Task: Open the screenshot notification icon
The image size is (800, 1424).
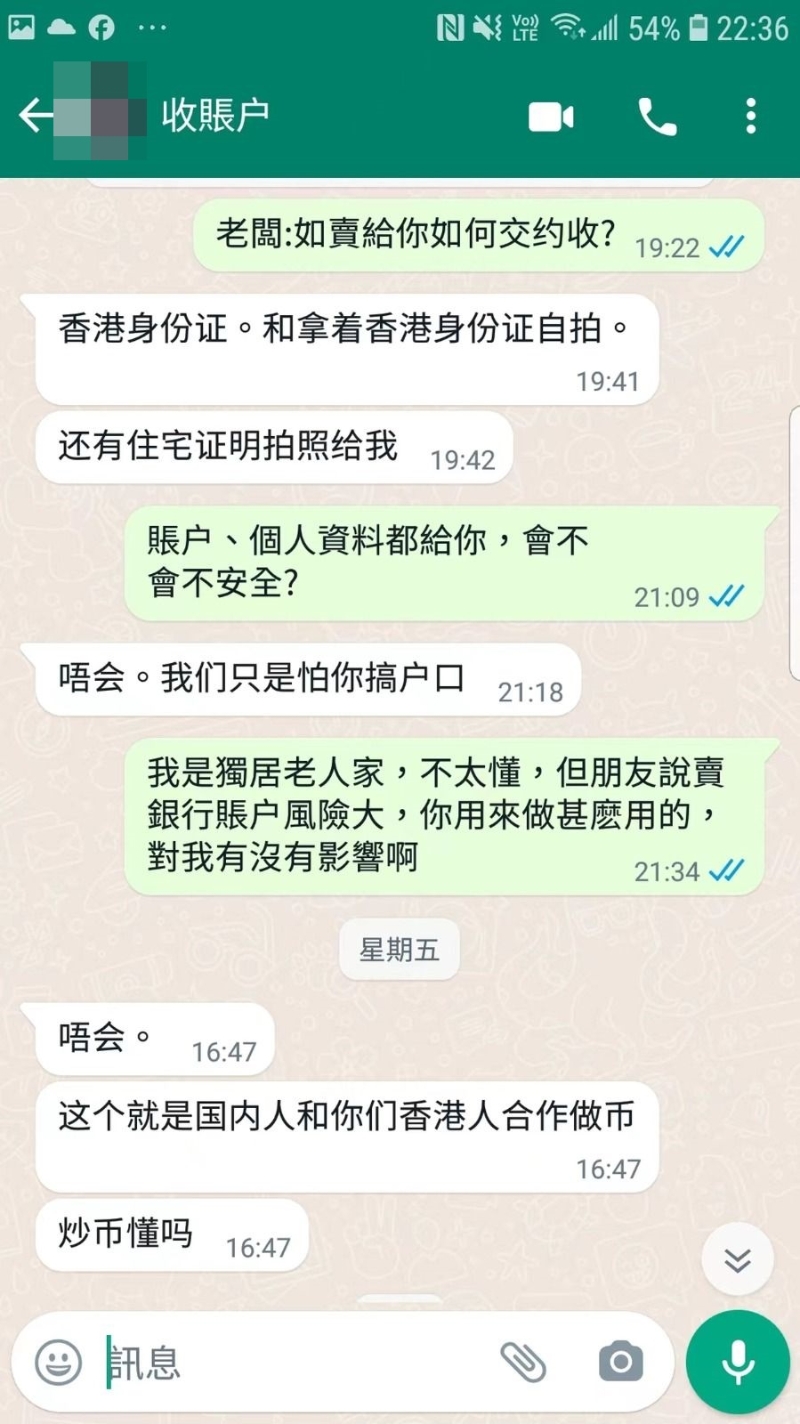Action: (21, 26)
